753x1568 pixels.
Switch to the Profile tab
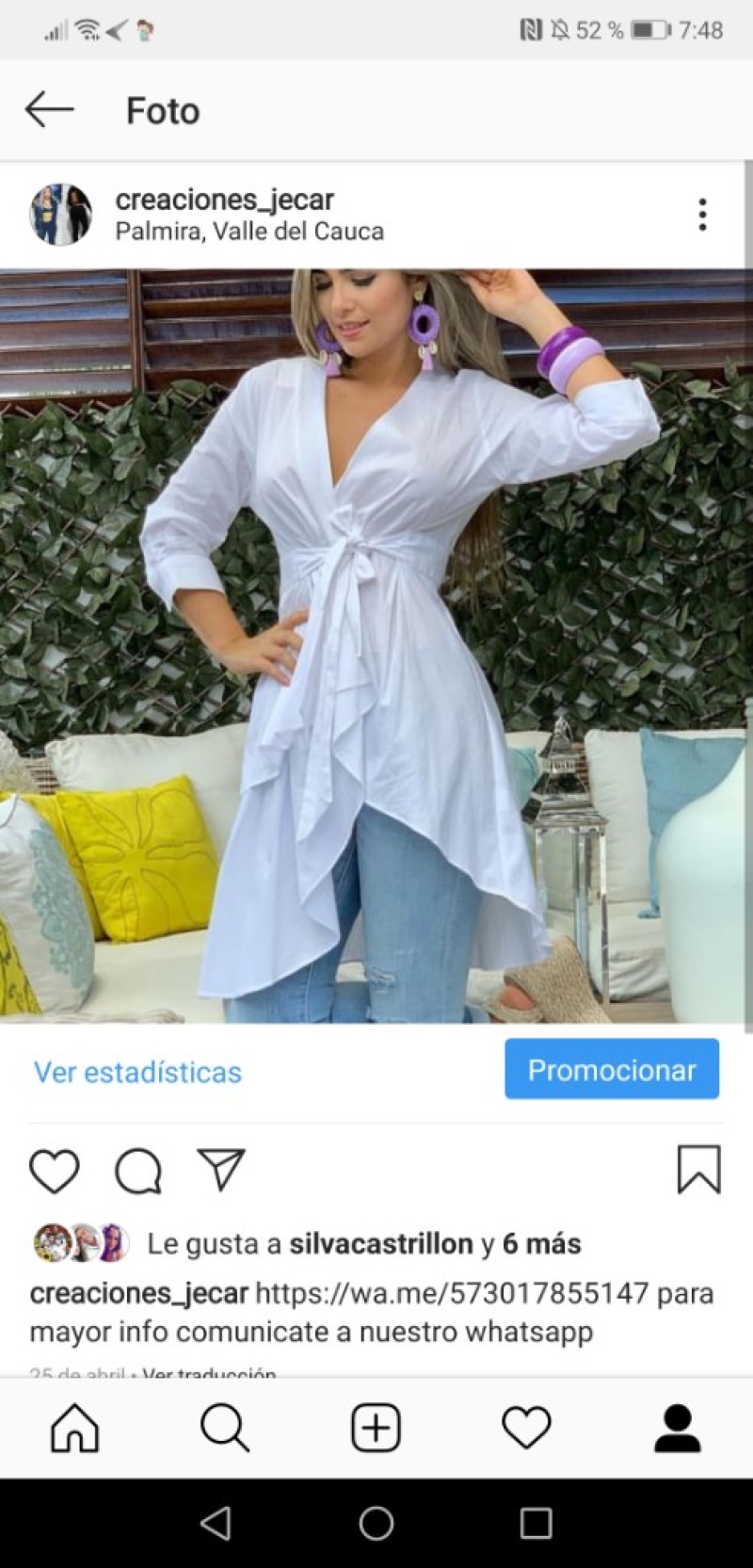(x=677, y=1429)
